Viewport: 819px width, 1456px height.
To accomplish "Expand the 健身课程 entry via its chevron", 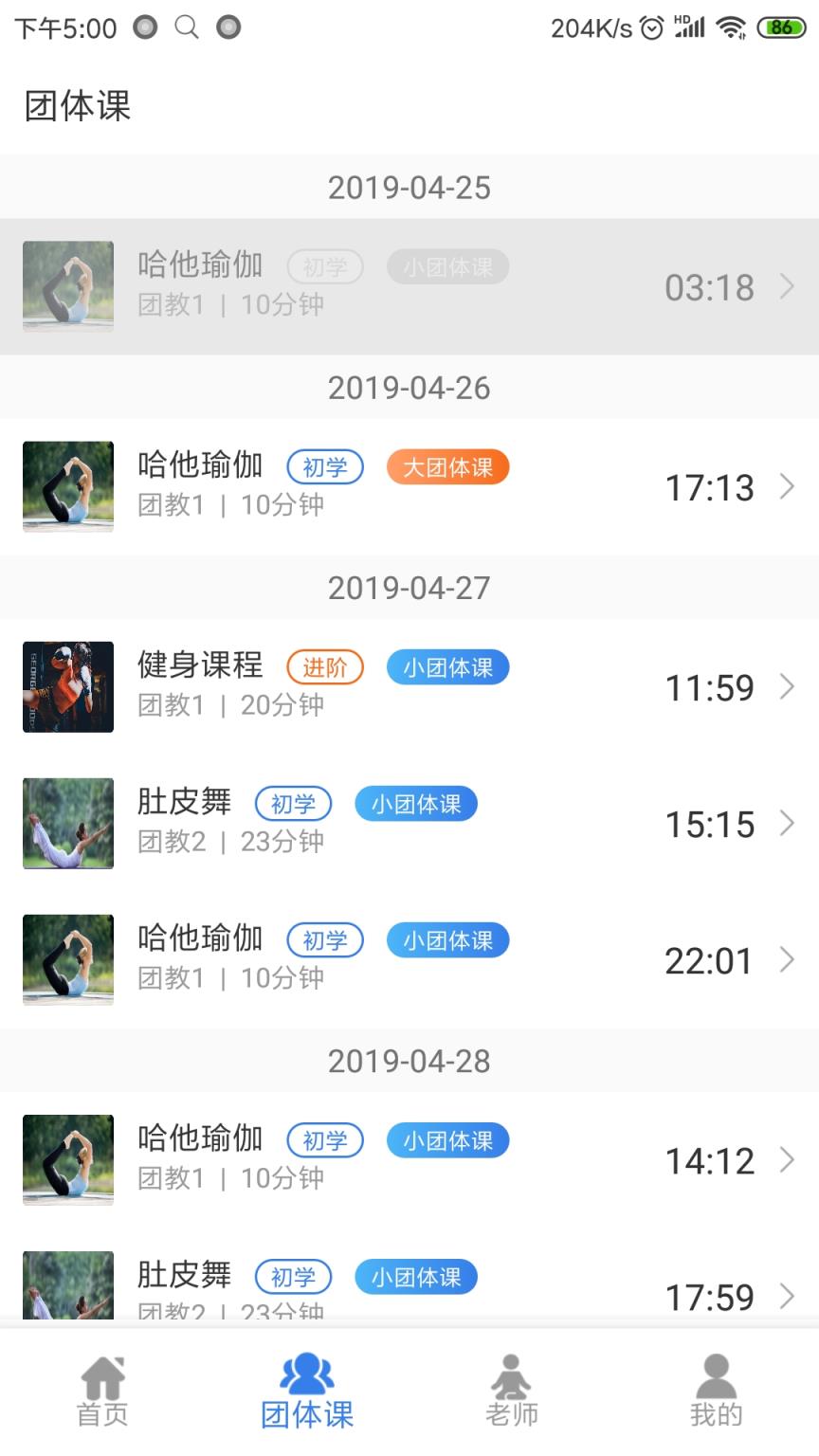I will (x=788, y=687).
